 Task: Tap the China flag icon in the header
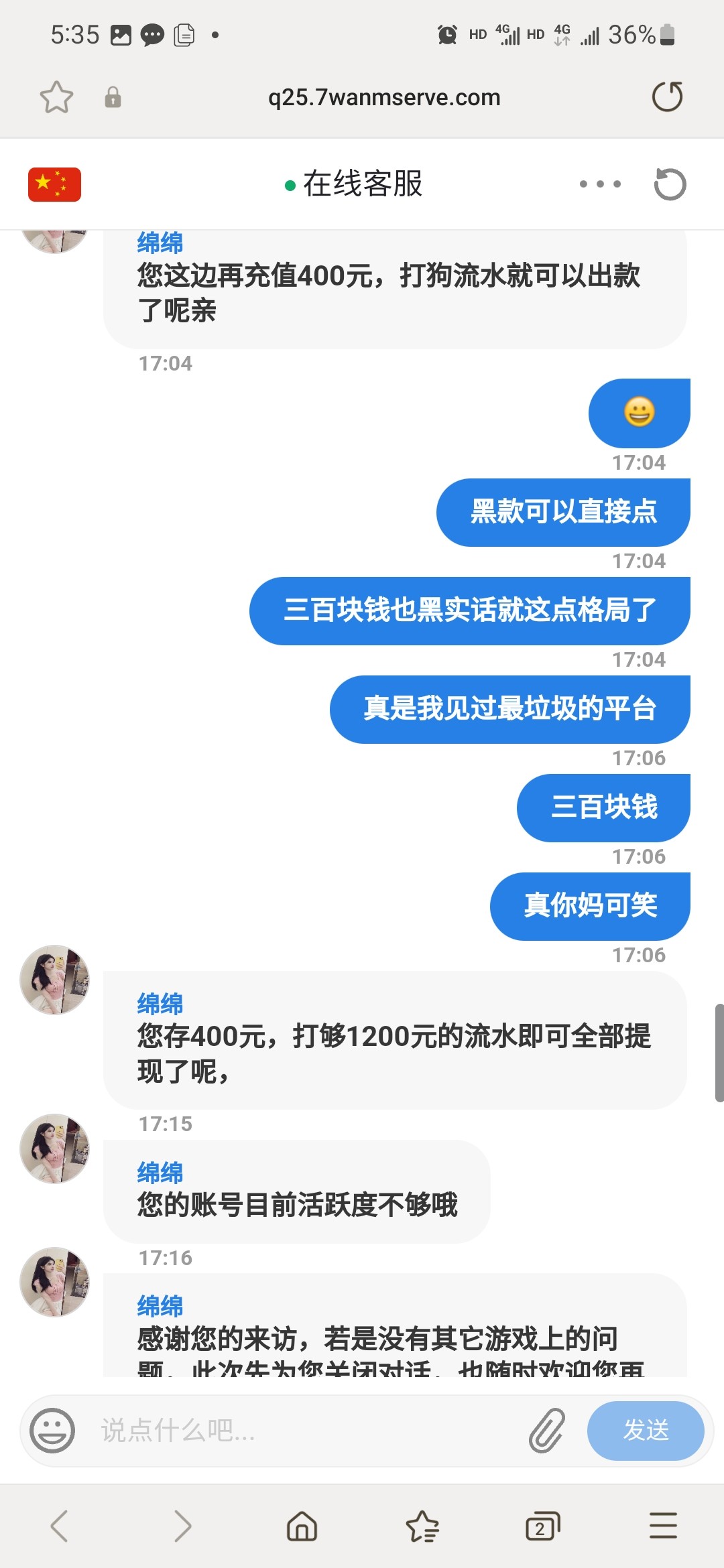click(x=55, y=184)
